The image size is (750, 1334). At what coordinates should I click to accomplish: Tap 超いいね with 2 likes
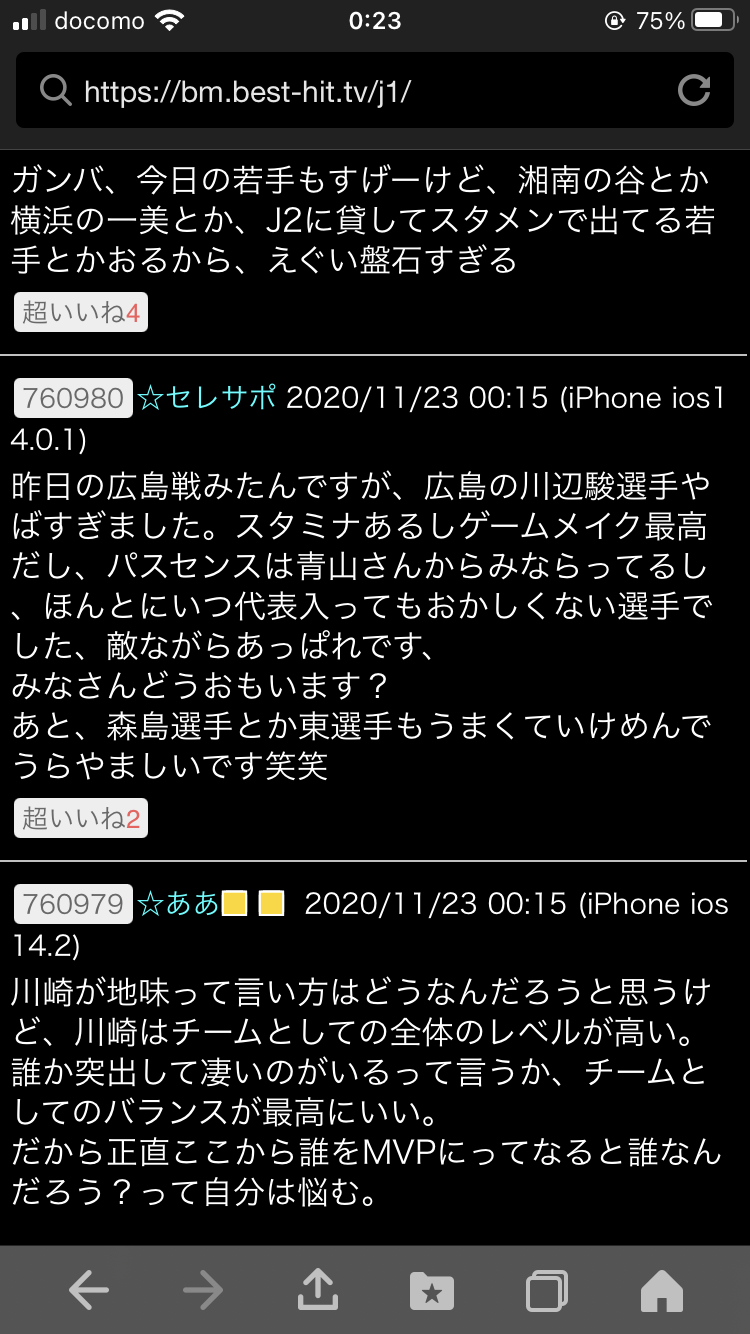(x=81, y=819)
